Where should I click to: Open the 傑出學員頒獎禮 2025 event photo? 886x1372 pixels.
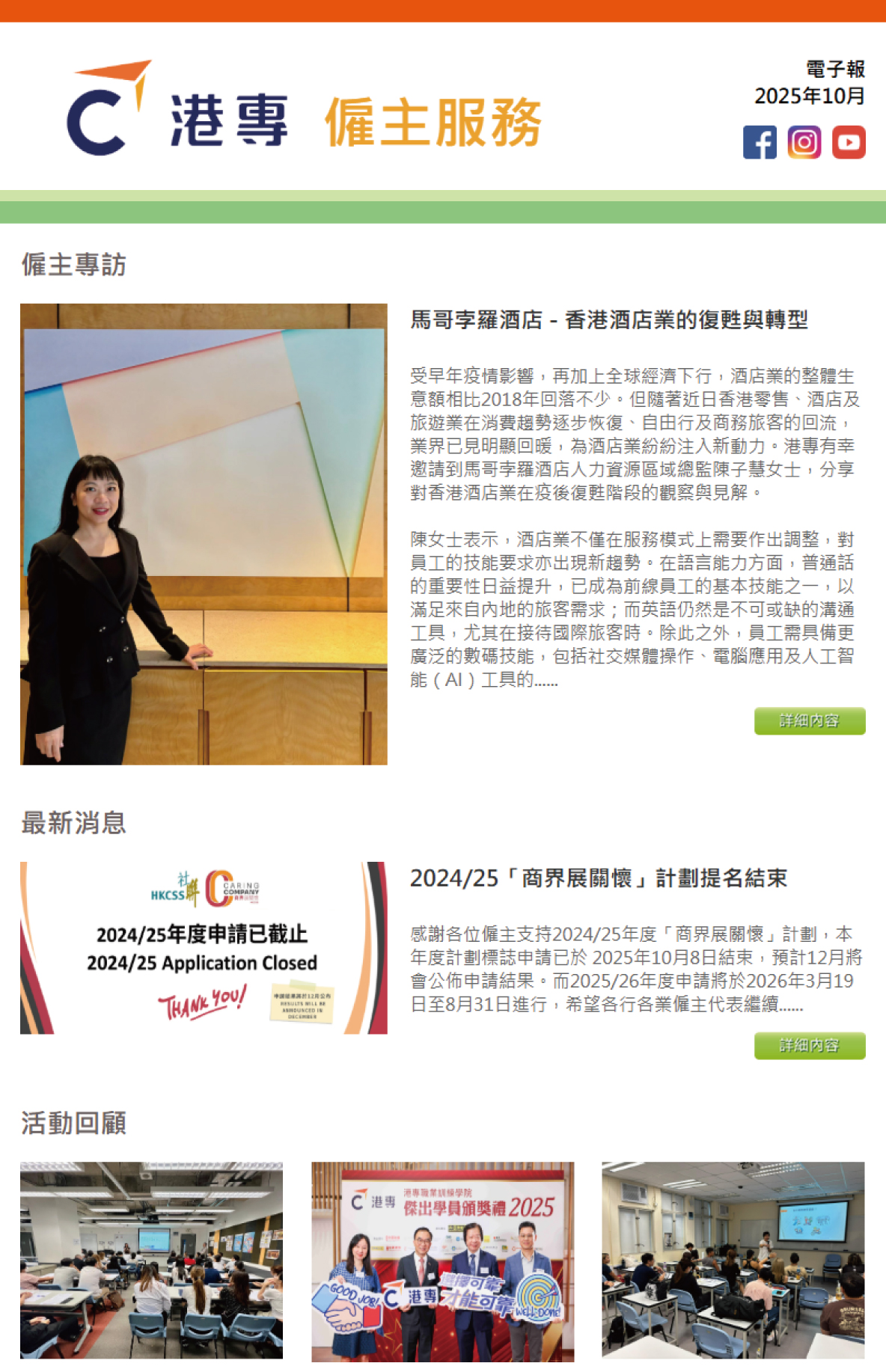(x=442, y=1261)
